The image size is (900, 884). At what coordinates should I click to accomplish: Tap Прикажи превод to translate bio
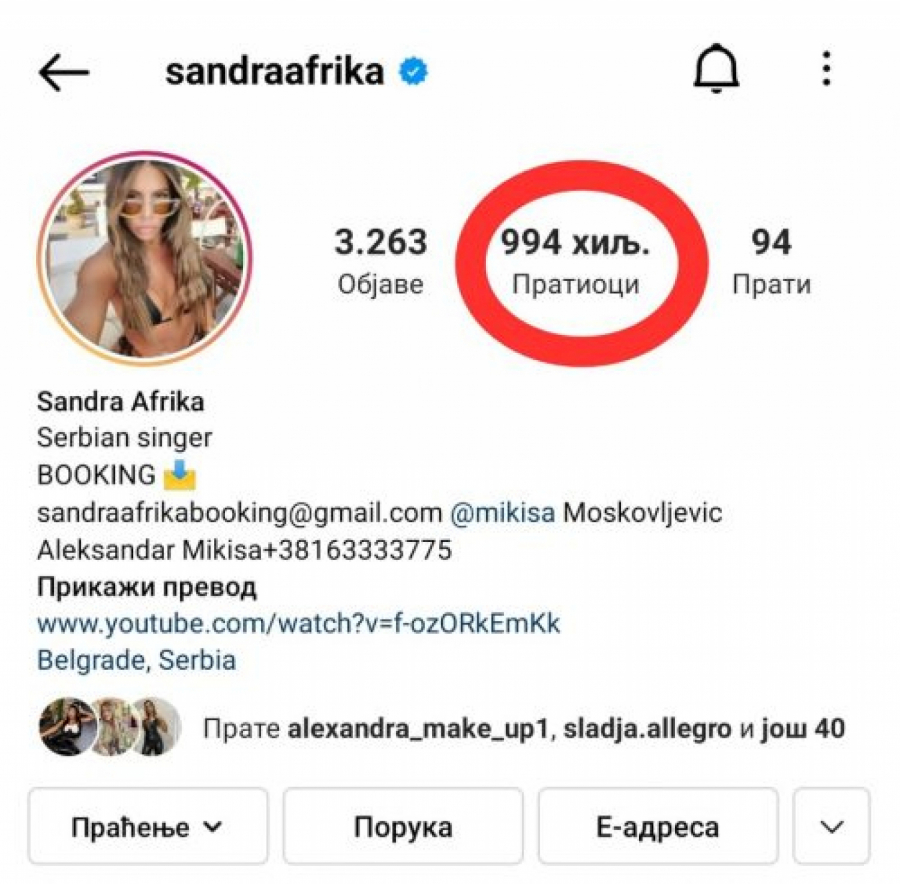click(x=146, y=586)
